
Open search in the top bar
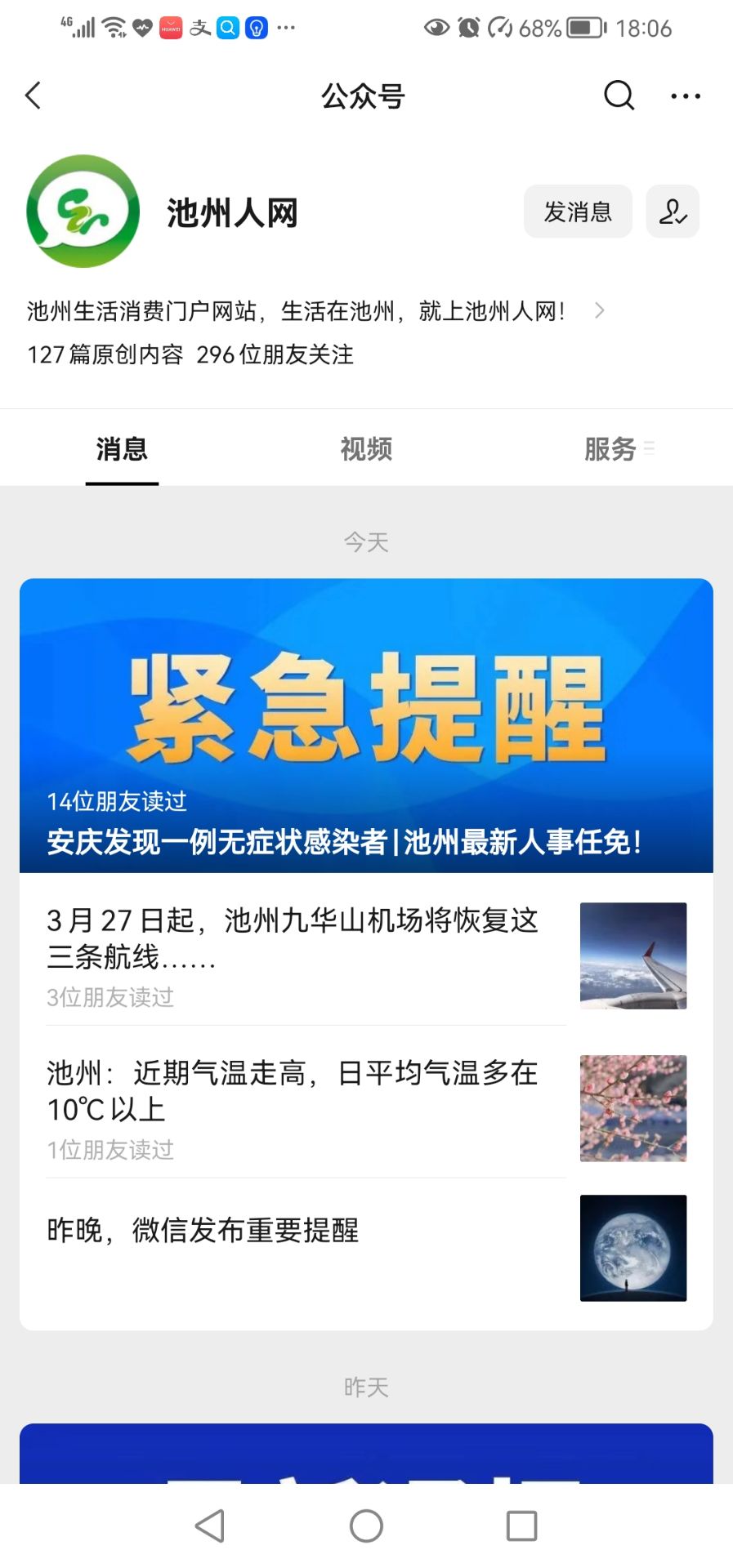coord(619,96)
